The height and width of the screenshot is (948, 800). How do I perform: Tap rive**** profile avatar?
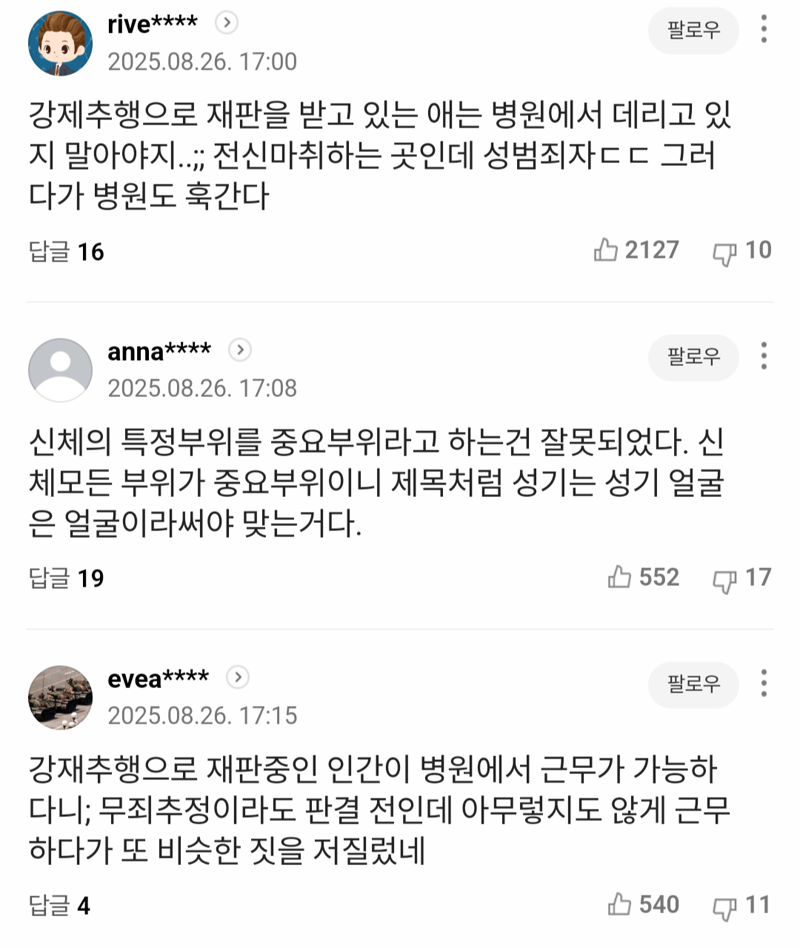click(x=60, y=43)
